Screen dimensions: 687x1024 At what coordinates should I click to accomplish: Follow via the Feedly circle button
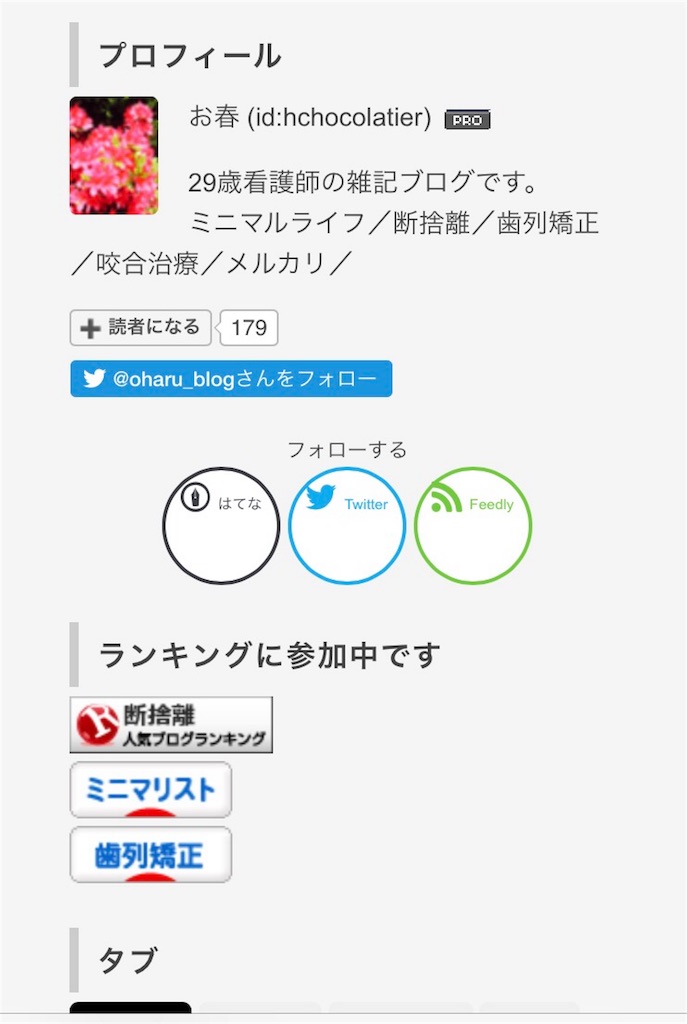coord(473,525)
